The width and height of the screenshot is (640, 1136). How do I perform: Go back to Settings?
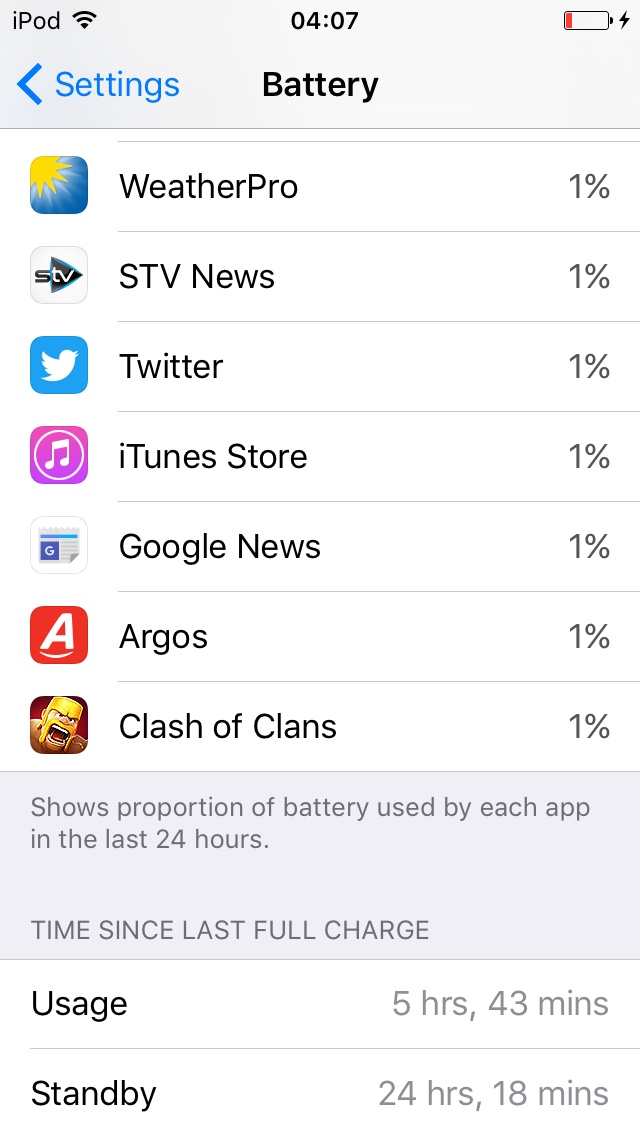click(98, 85)
